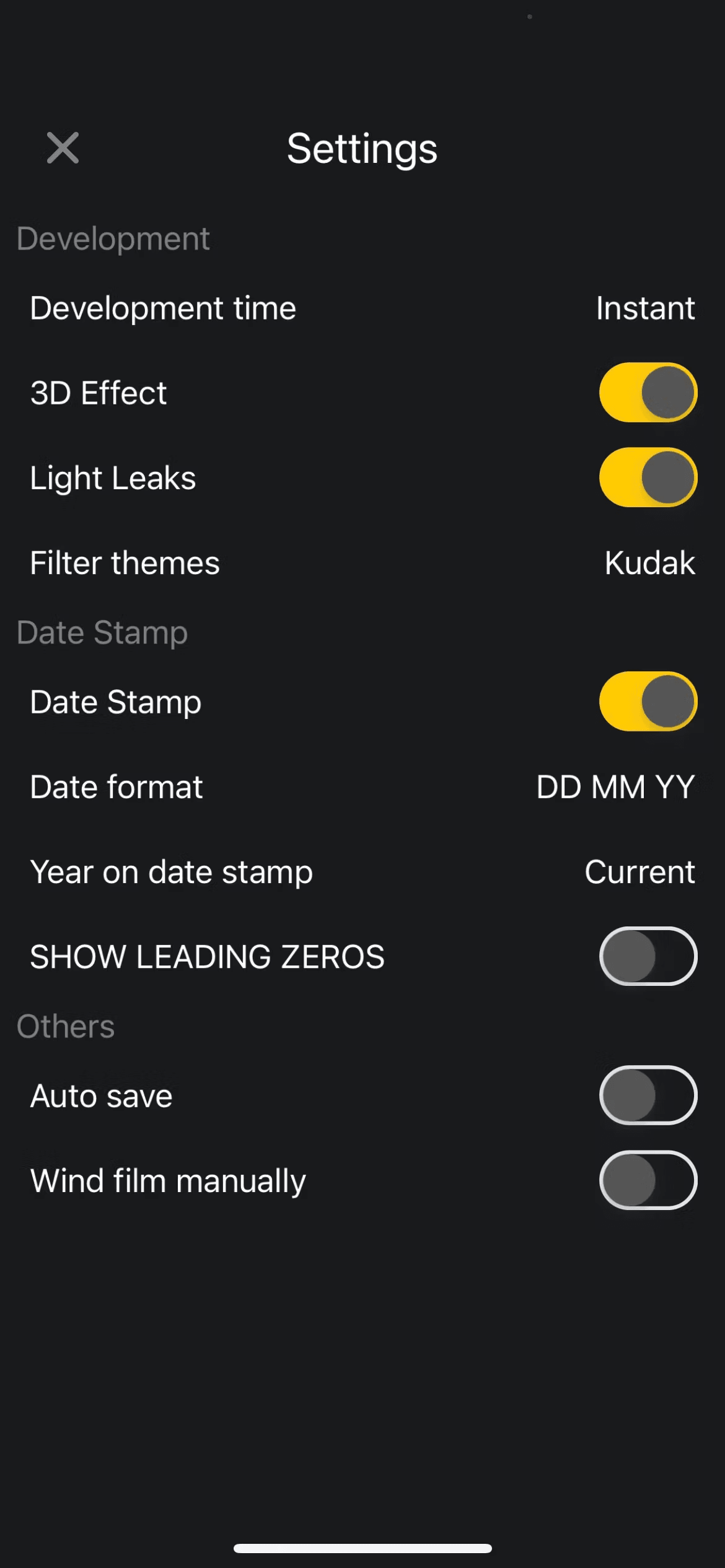Screen dimensions: 725x1568
Task: Open Filter themes options
Action: (x=649, y=563)
